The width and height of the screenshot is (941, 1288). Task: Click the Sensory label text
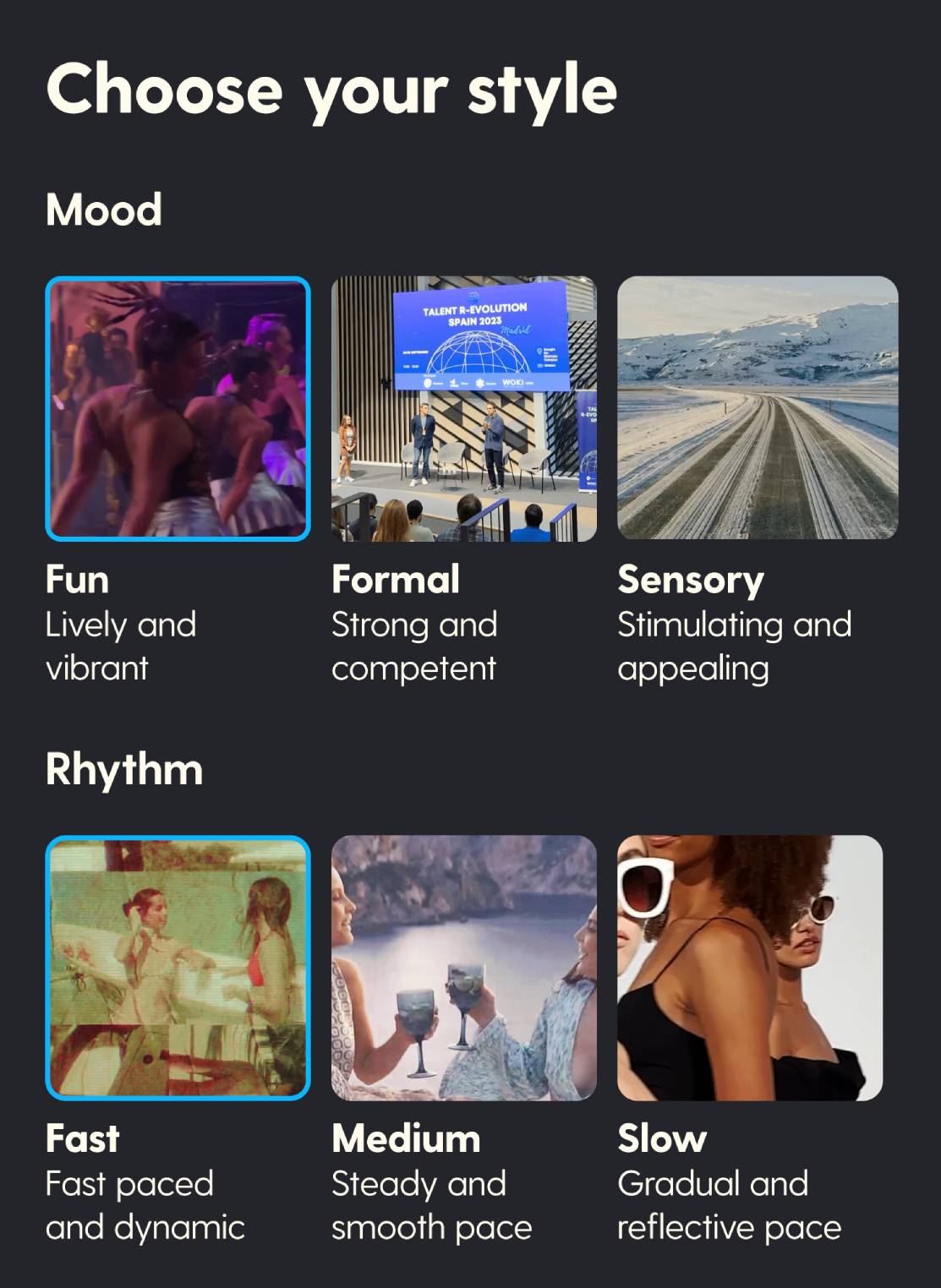tap(691, 580)
